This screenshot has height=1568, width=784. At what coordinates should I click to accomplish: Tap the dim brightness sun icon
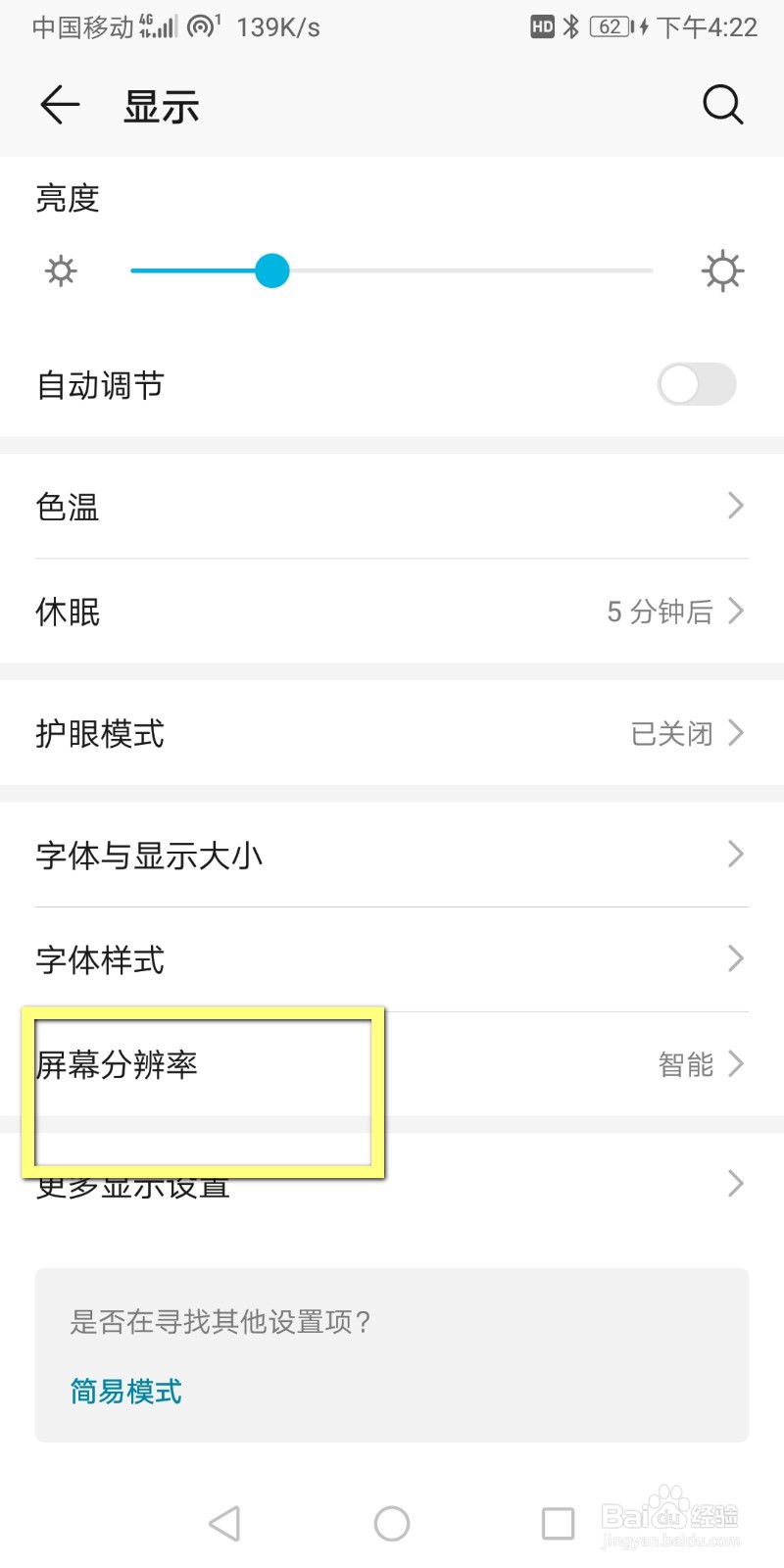click(61, 271)
